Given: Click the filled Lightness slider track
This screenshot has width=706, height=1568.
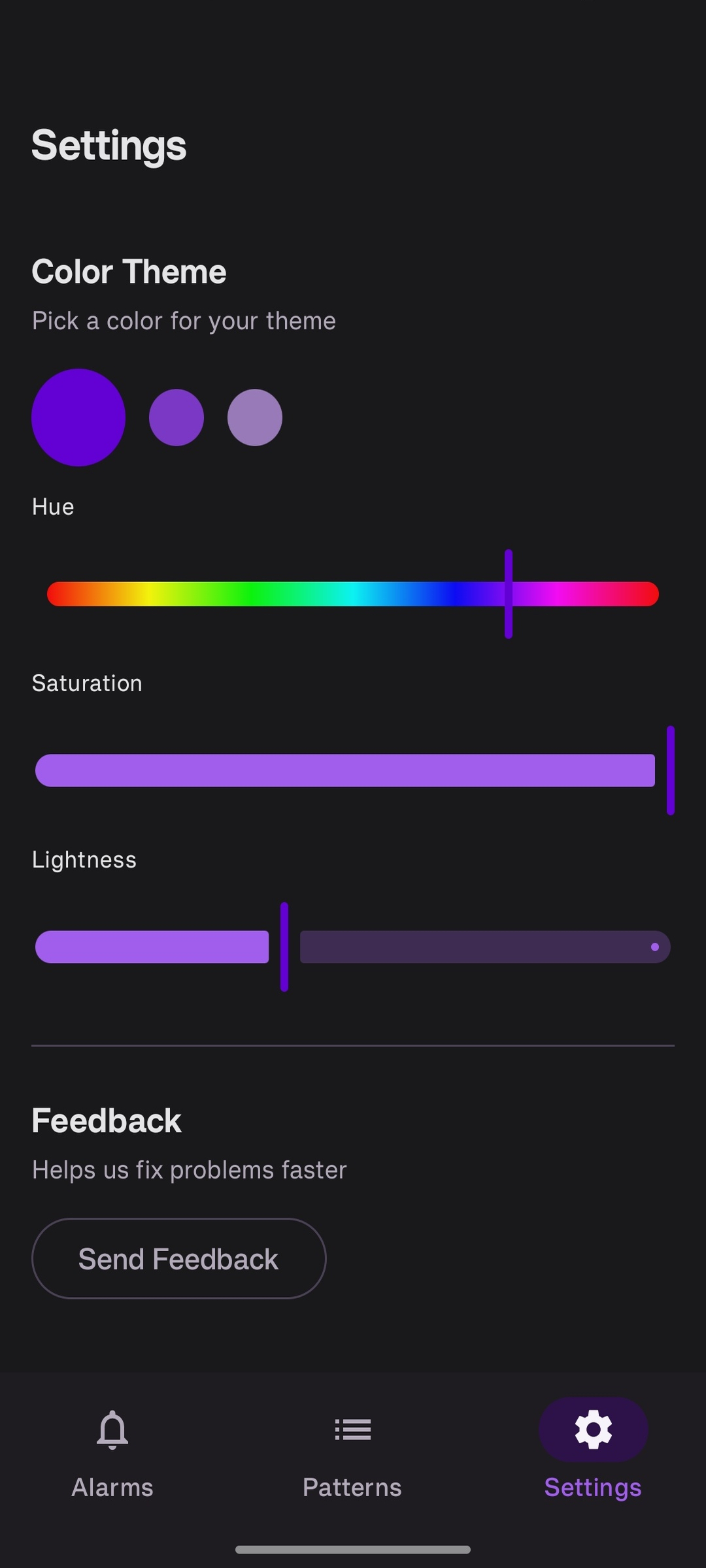Looking at the screenshot, I should 150,947.
